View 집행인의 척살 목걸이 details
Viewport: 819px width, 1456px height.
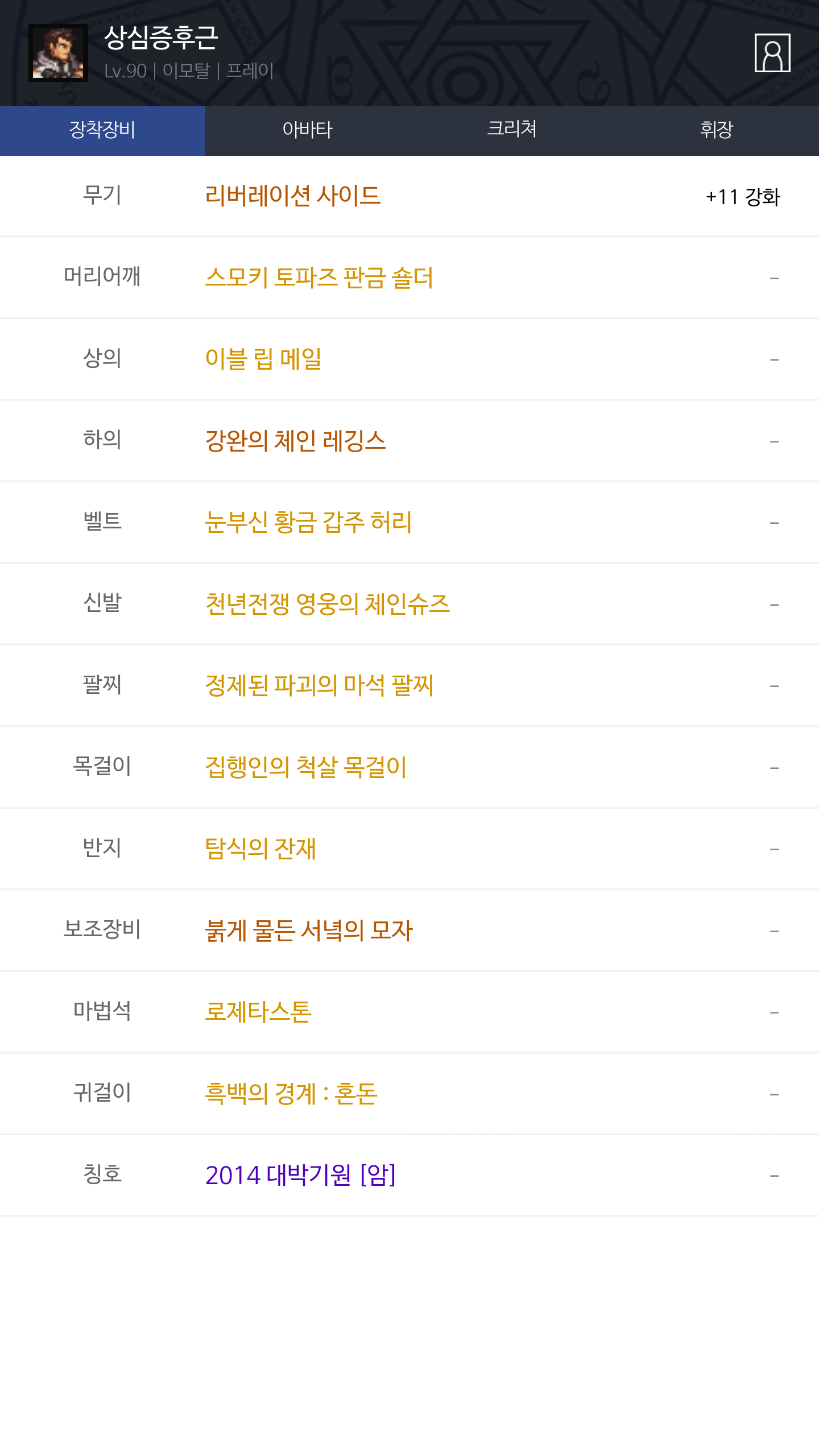(306, 767)
